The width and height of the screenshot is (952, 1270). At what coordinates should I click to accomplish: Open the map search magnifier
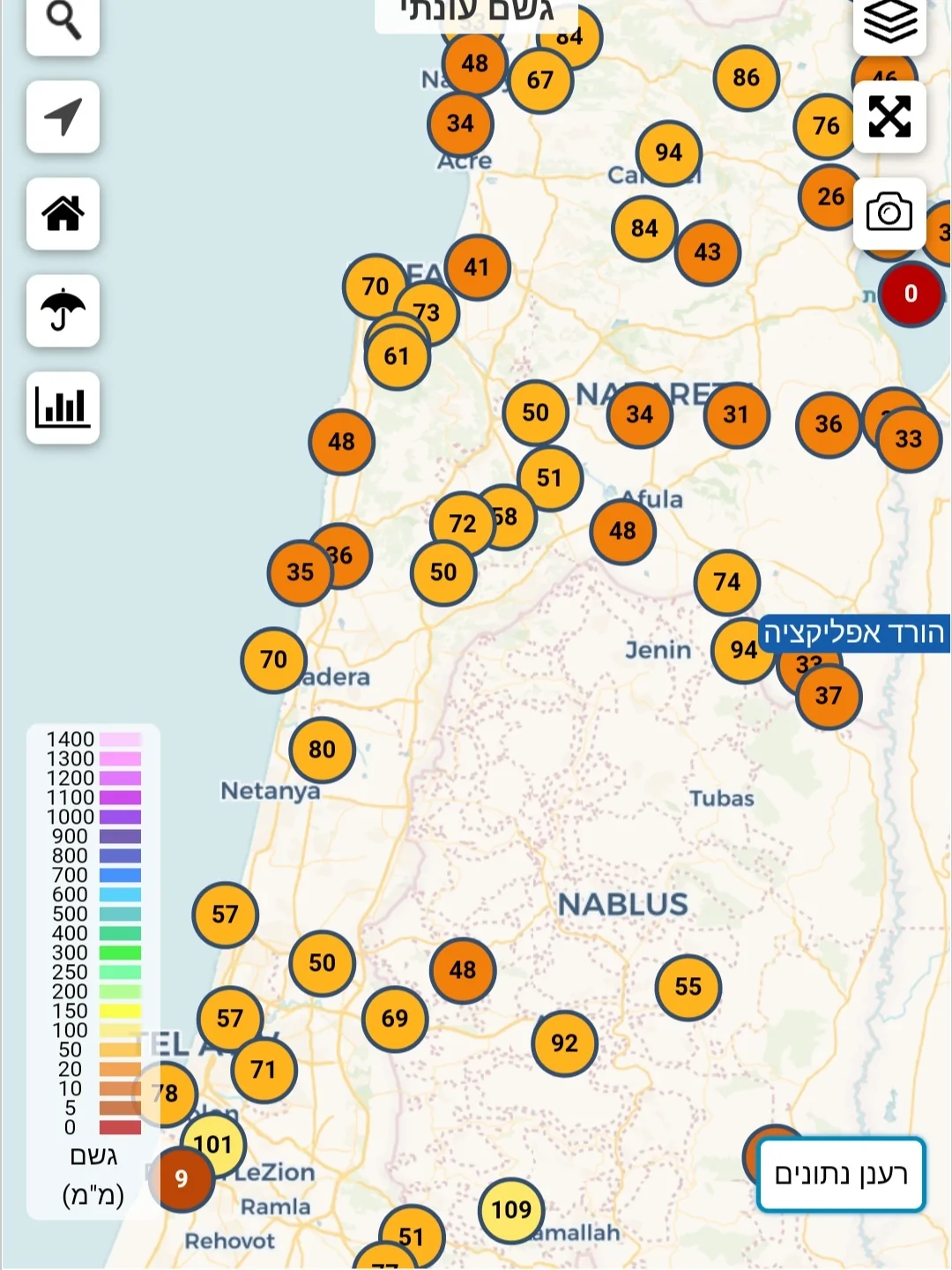coord(63,22)
